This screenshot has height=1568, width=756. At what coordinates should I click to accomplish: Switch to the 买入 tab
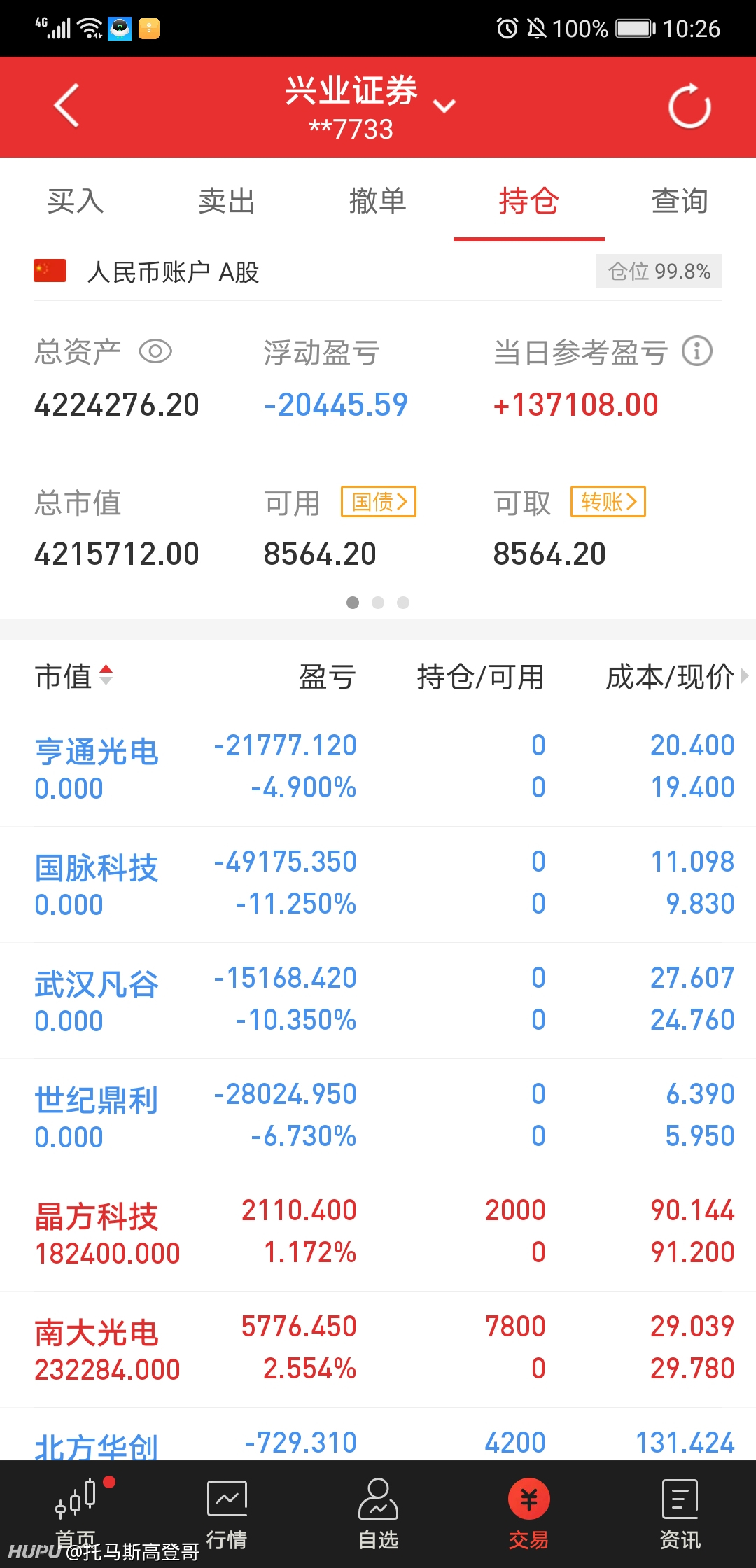[76, 202]
